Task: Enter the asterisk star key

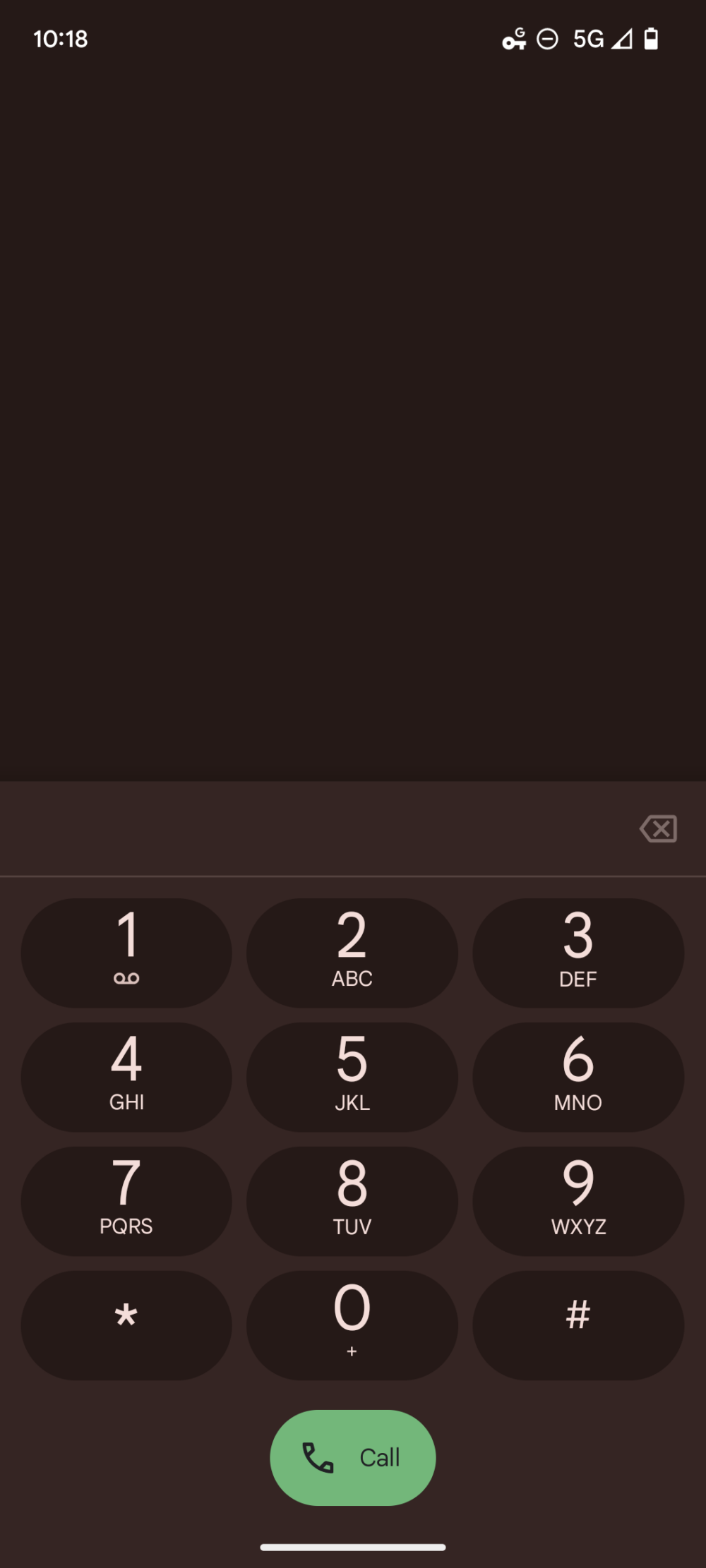Action: [126, 1325]
